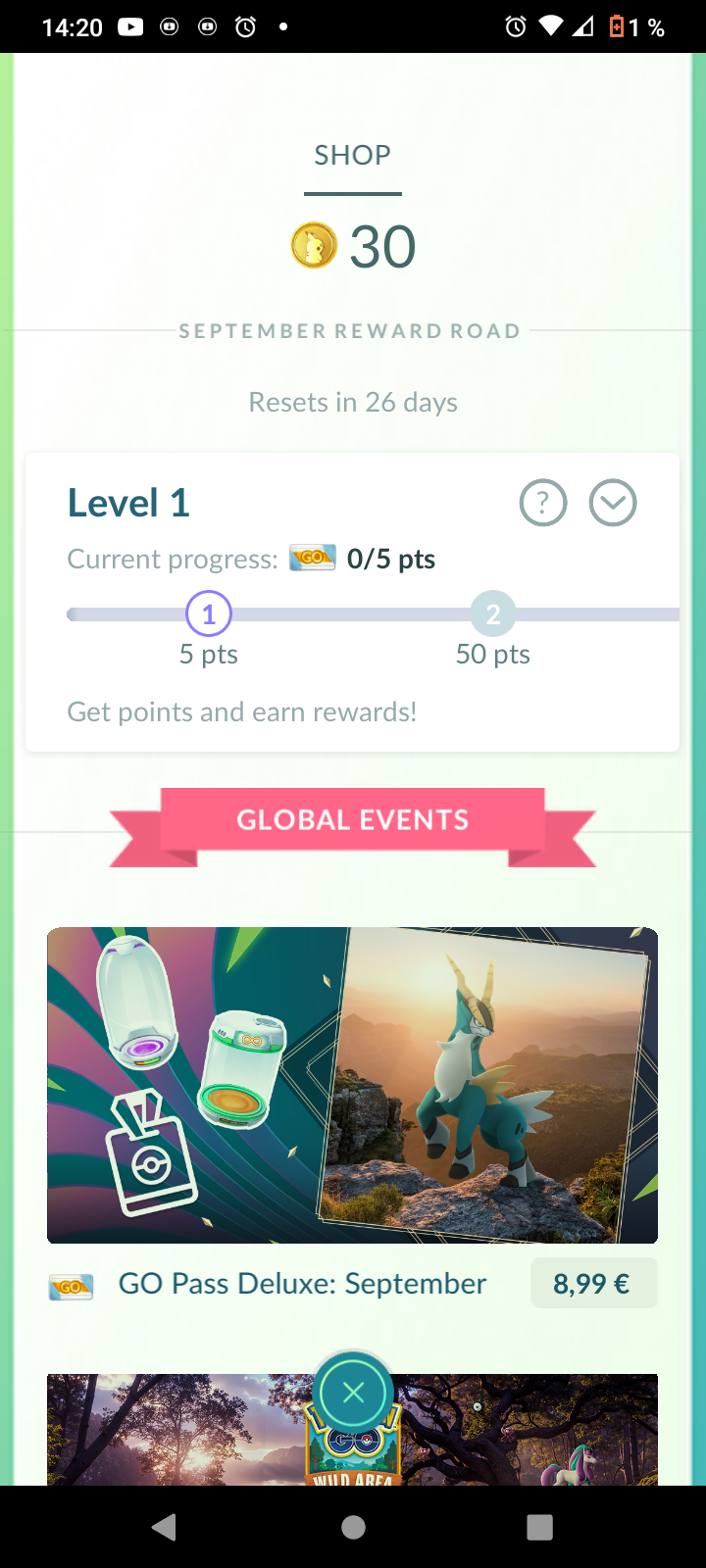Go back using the system back button
This screenshot has height=1568, width=706.
[x=164, y=1527]
